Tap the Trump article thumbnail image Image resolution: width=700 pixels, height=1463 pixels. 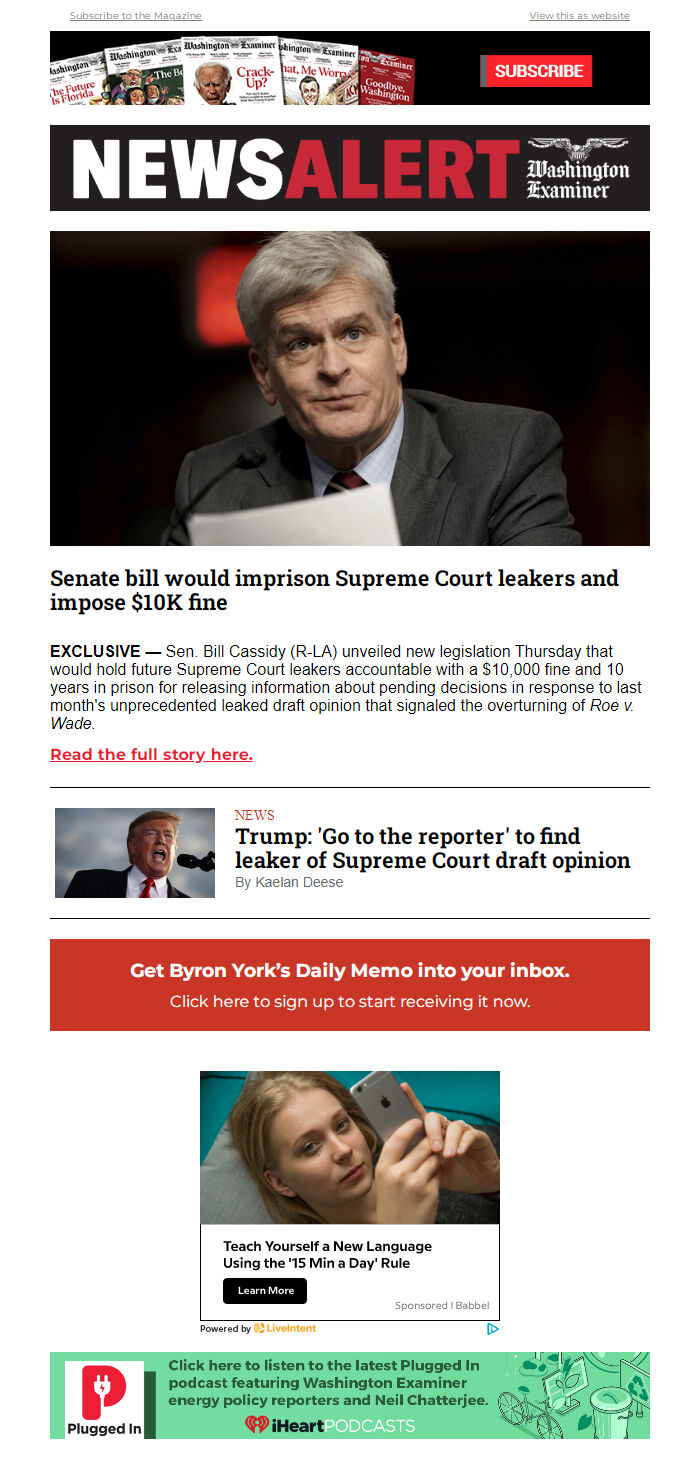coord(135,853)
